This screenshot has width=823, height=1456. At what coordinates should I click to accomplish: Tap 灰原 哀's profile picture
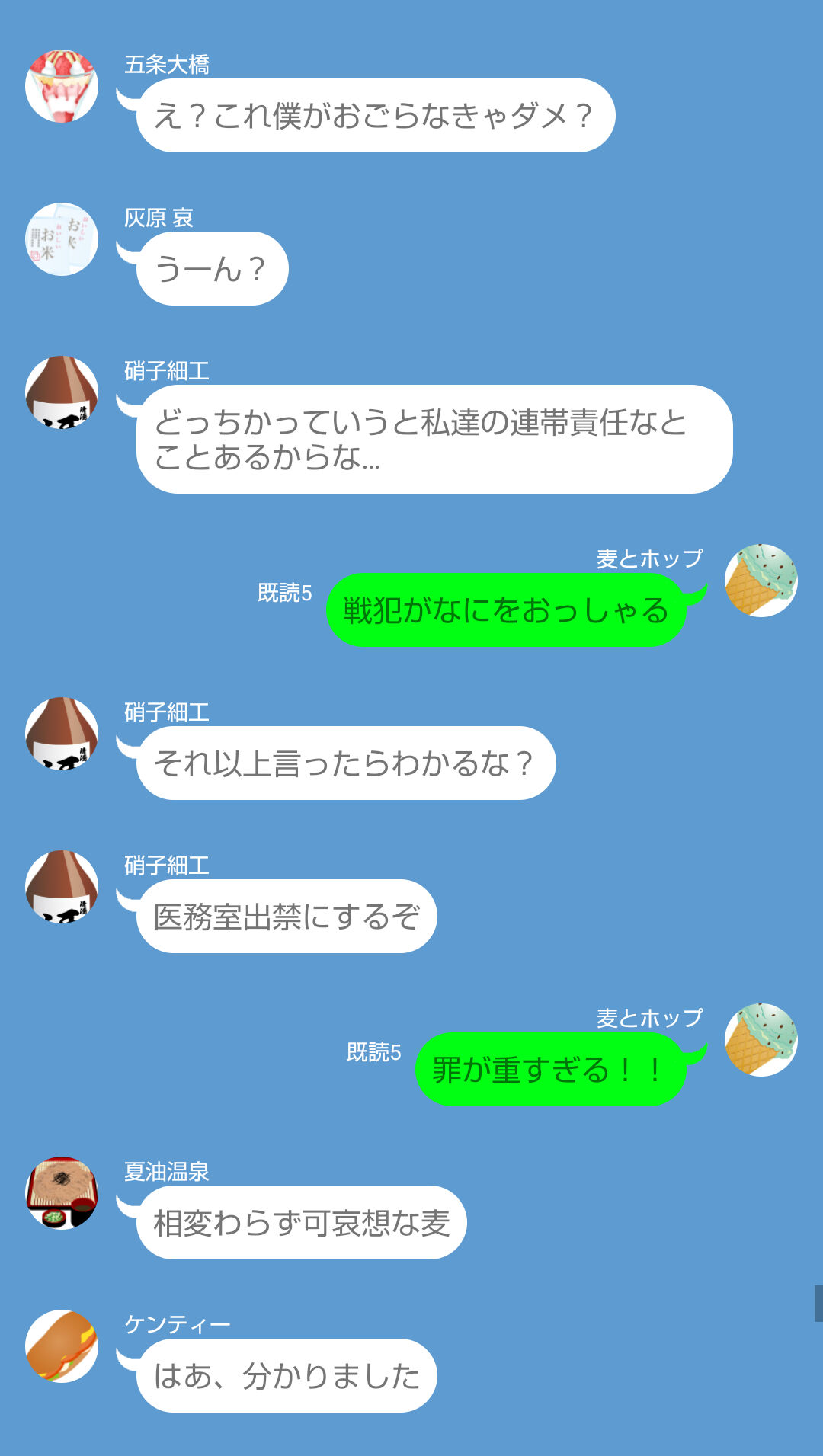click(x=62, y=239)
